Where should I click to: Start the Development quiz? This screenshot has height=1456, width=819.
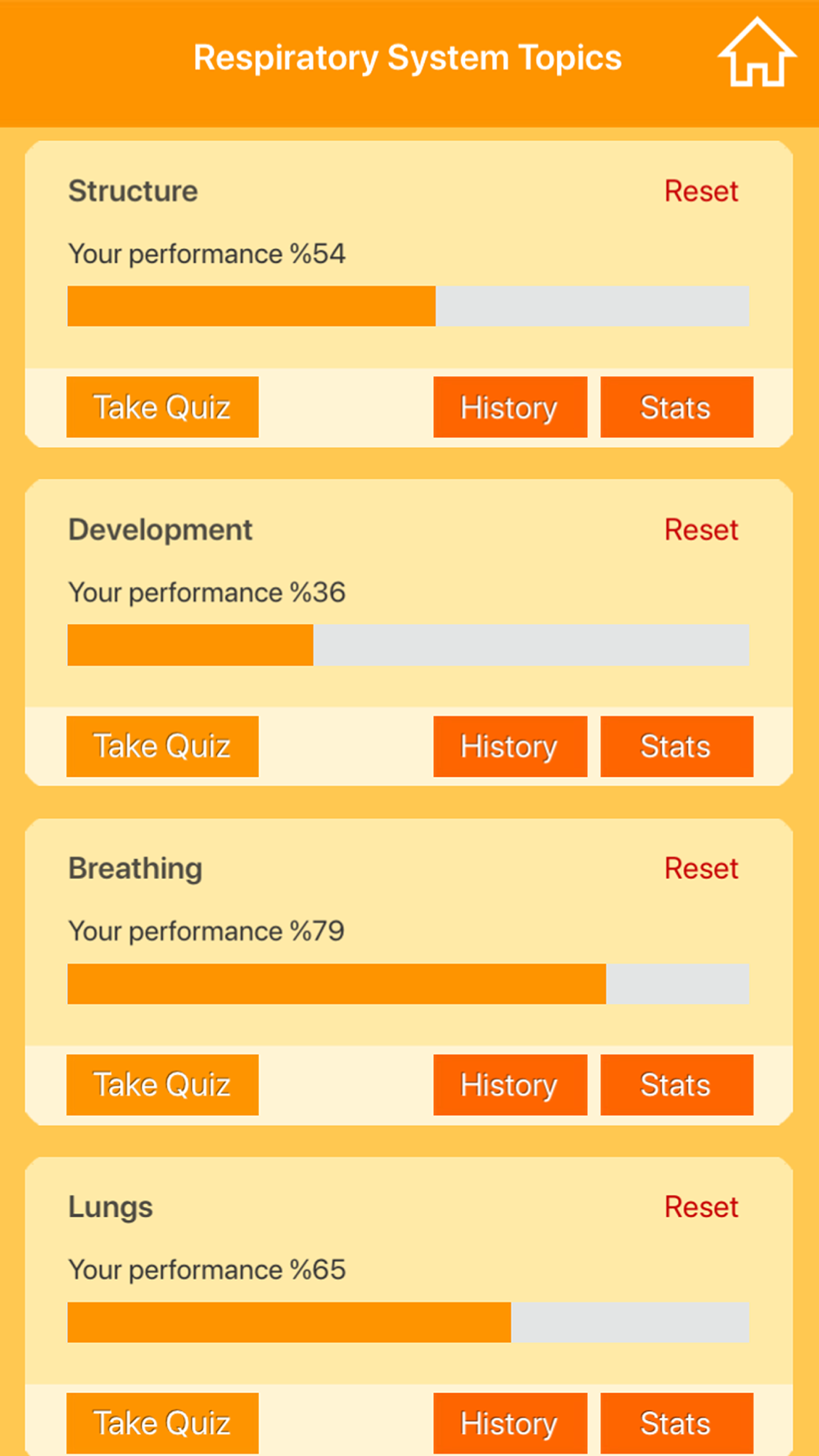(x=162, y=746)
